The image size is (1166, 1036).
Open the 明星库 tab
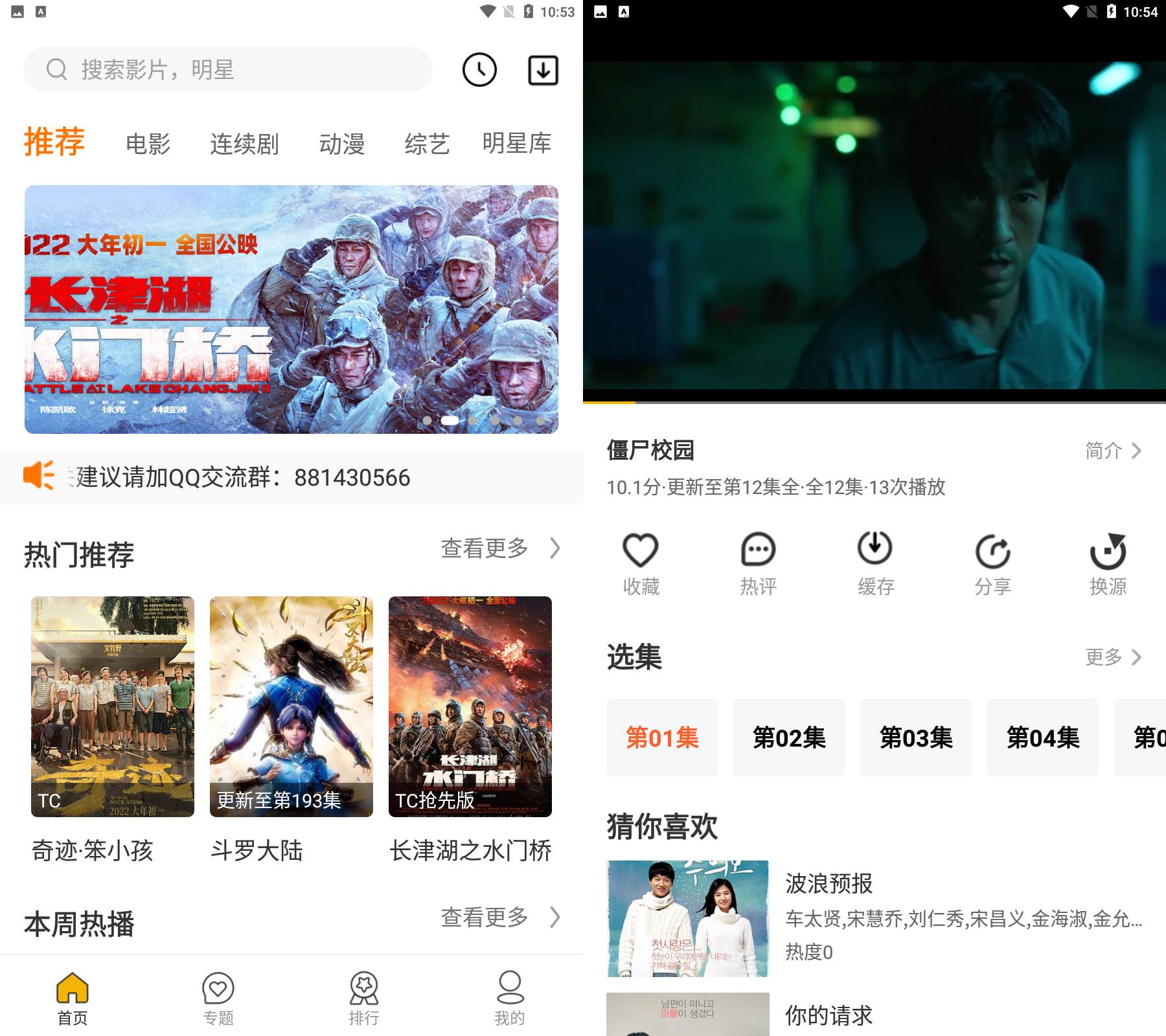pyautogui.click(x=516, y=143)
